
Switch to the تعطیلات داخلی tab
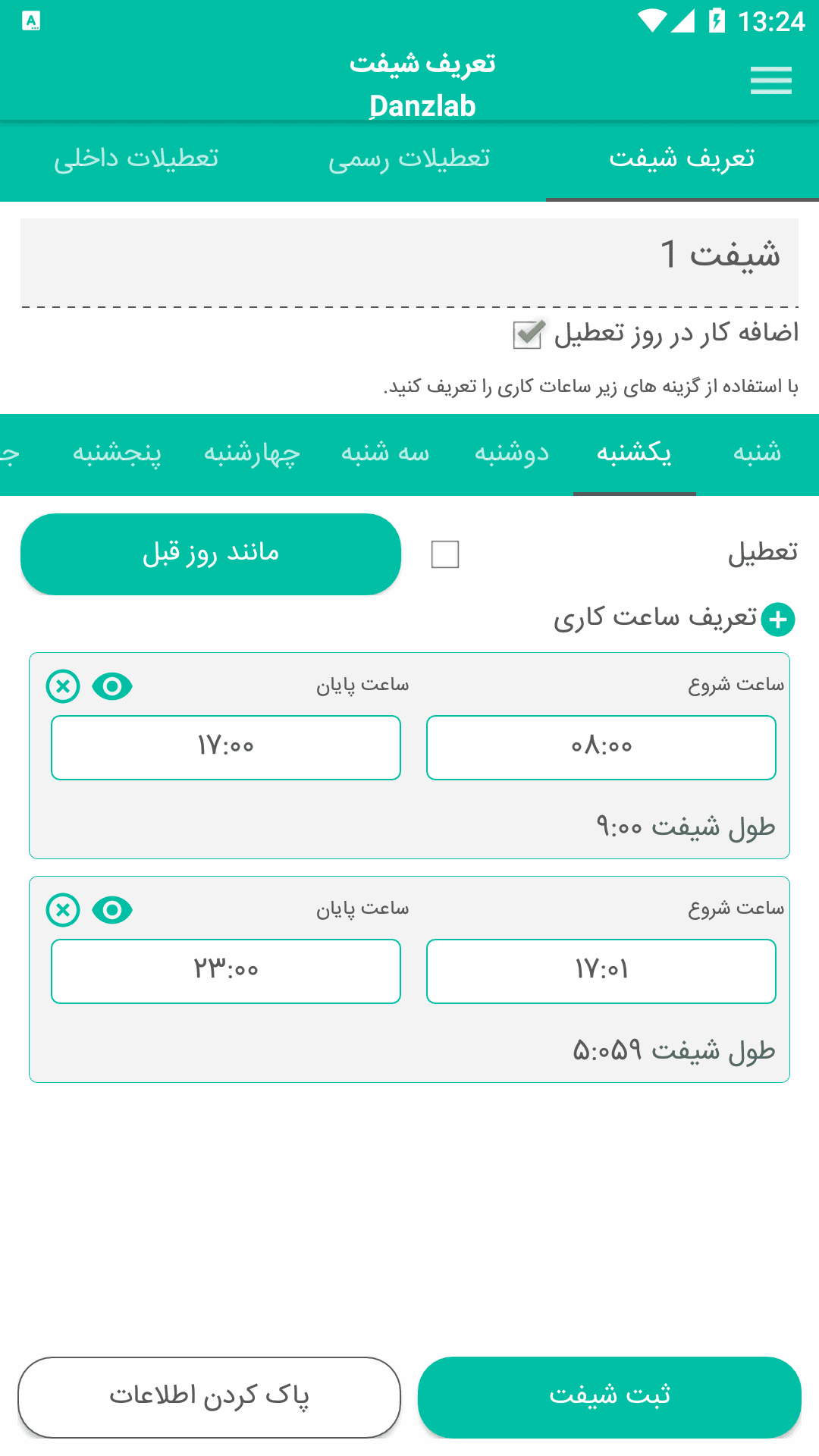click(136, 159)
